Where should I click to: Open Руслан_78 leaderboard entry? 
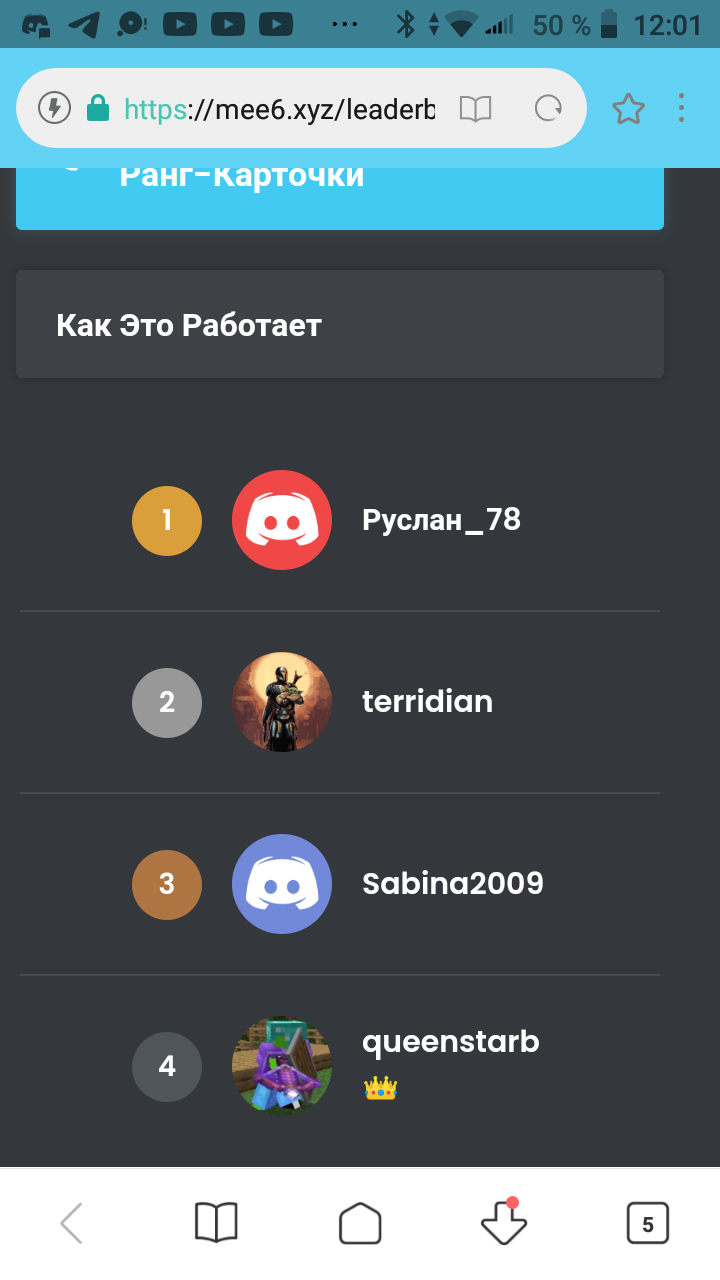click(x=441, y=520)
